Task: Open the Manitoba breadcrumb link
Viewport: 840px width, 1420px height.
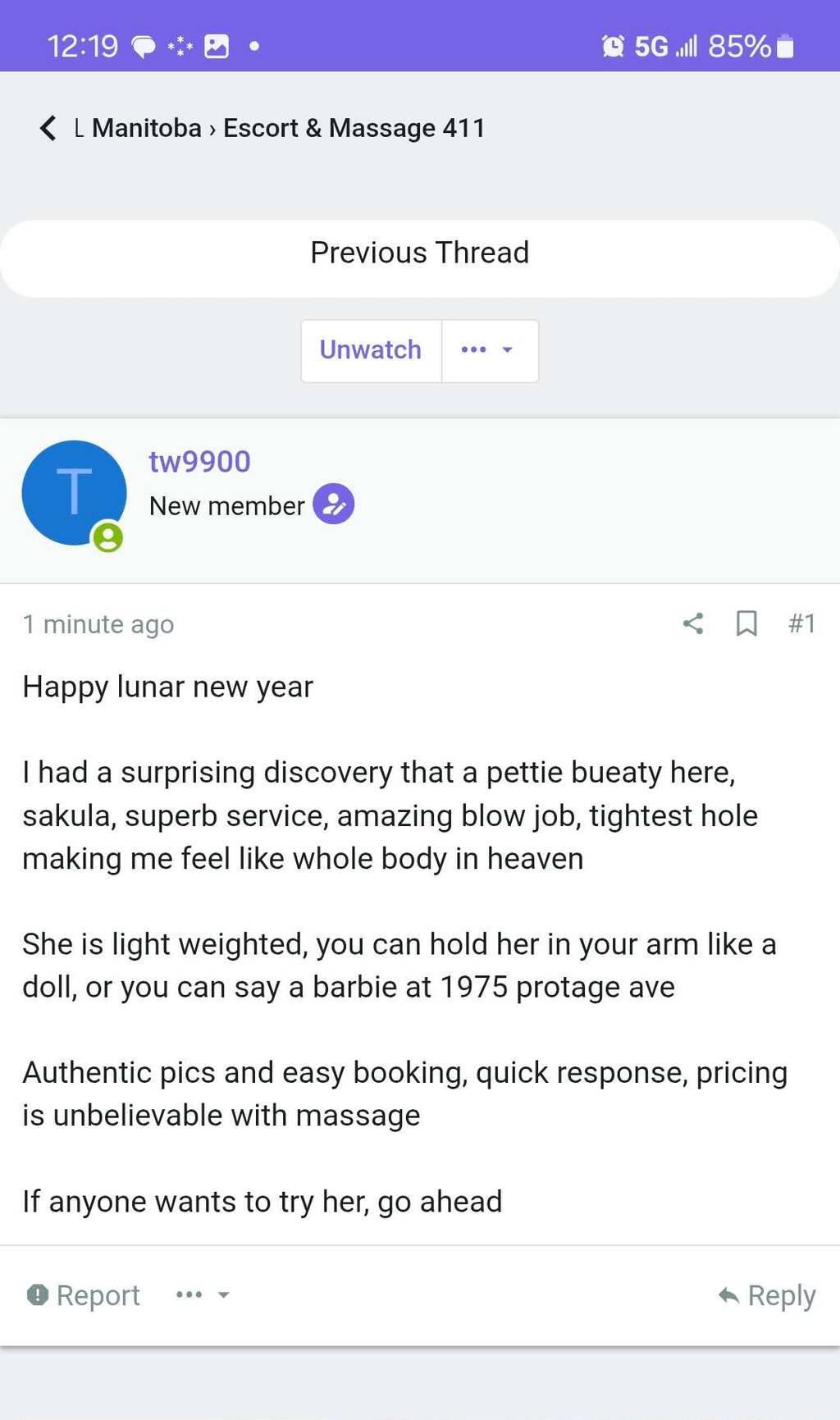Action: coord(146,128)
